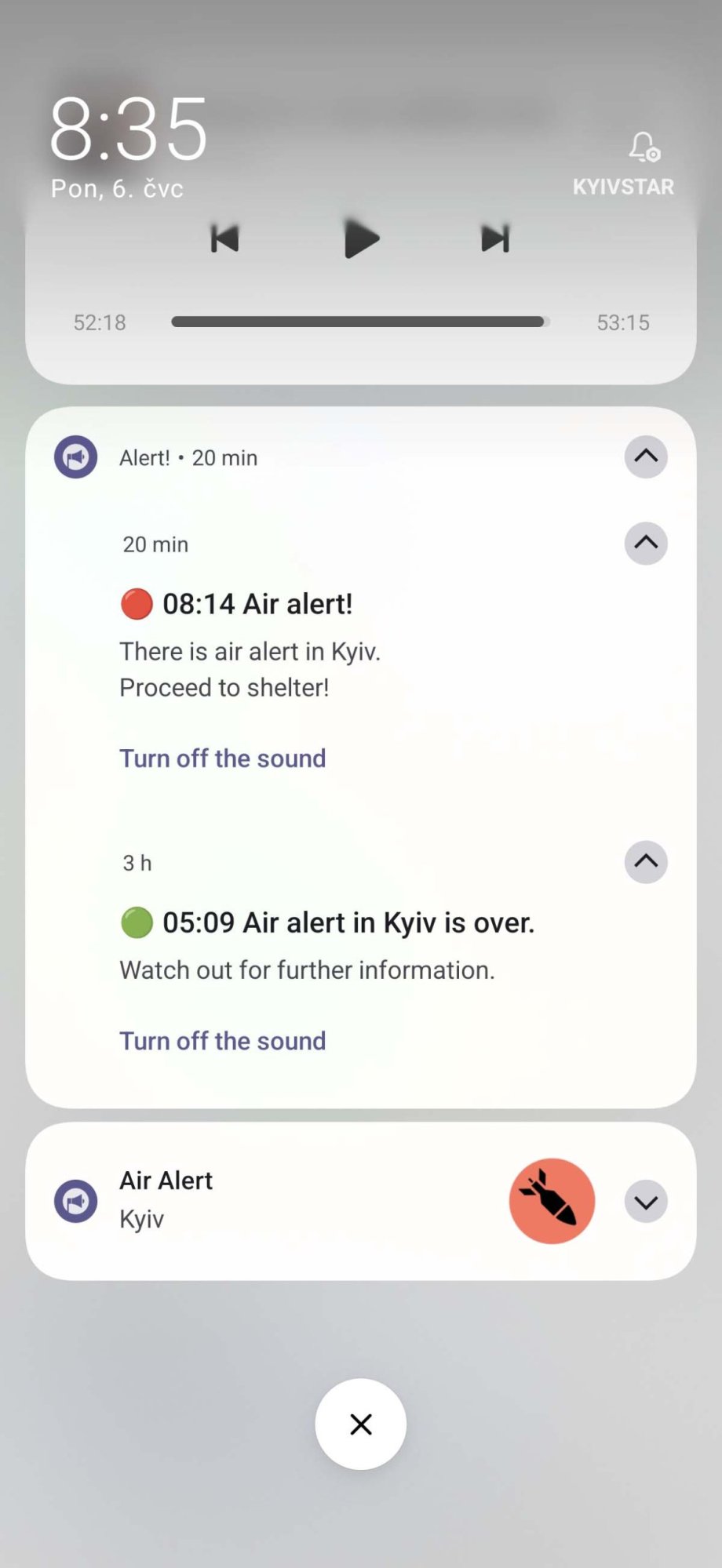Screen dimensions: 722x1568
Task: Turn off sound for 08:14 Air alert
Action: pos(222,759)
